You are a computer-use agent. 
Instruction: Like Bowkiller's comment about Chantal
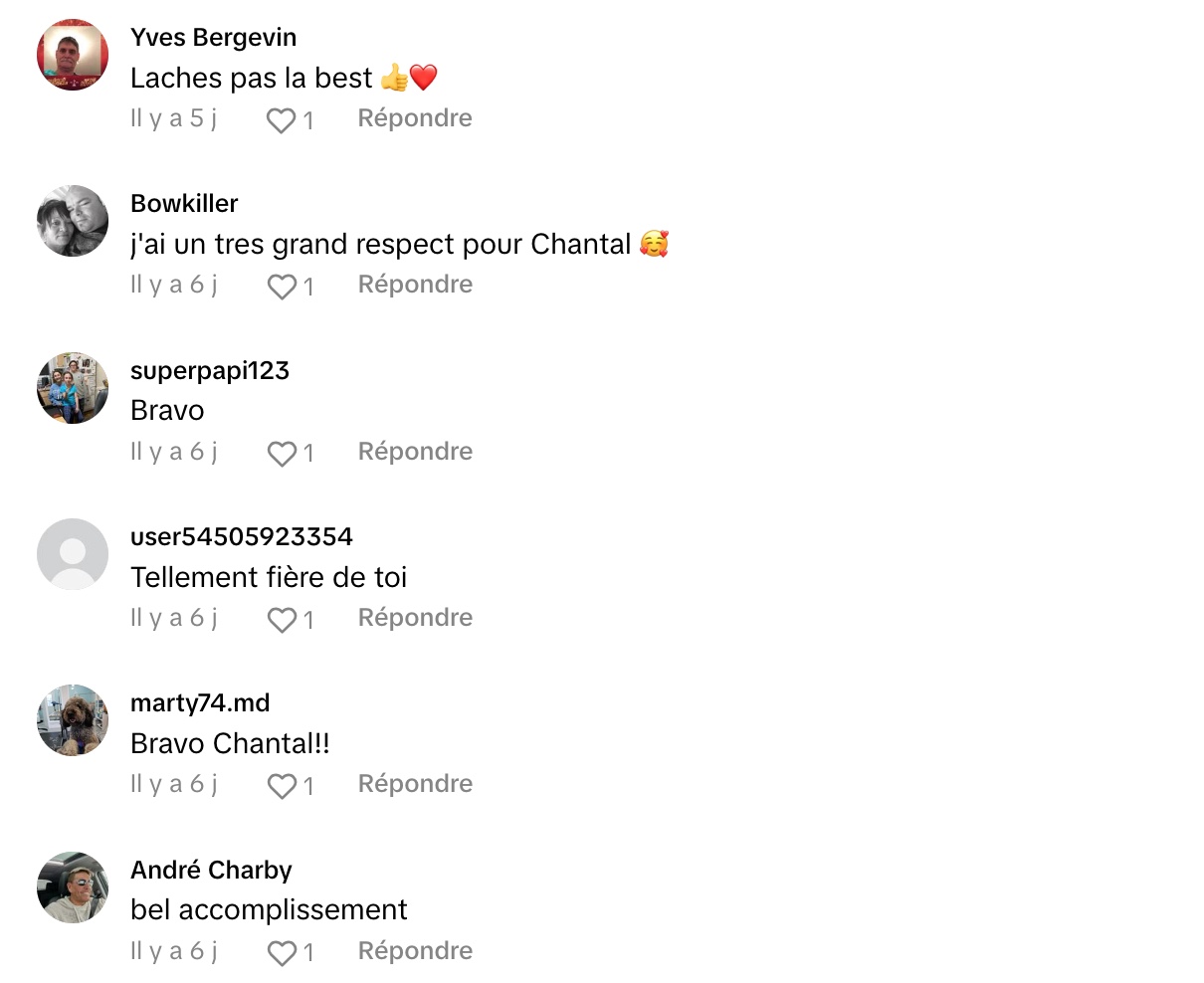pyautogui.click(x=282, y=287)
